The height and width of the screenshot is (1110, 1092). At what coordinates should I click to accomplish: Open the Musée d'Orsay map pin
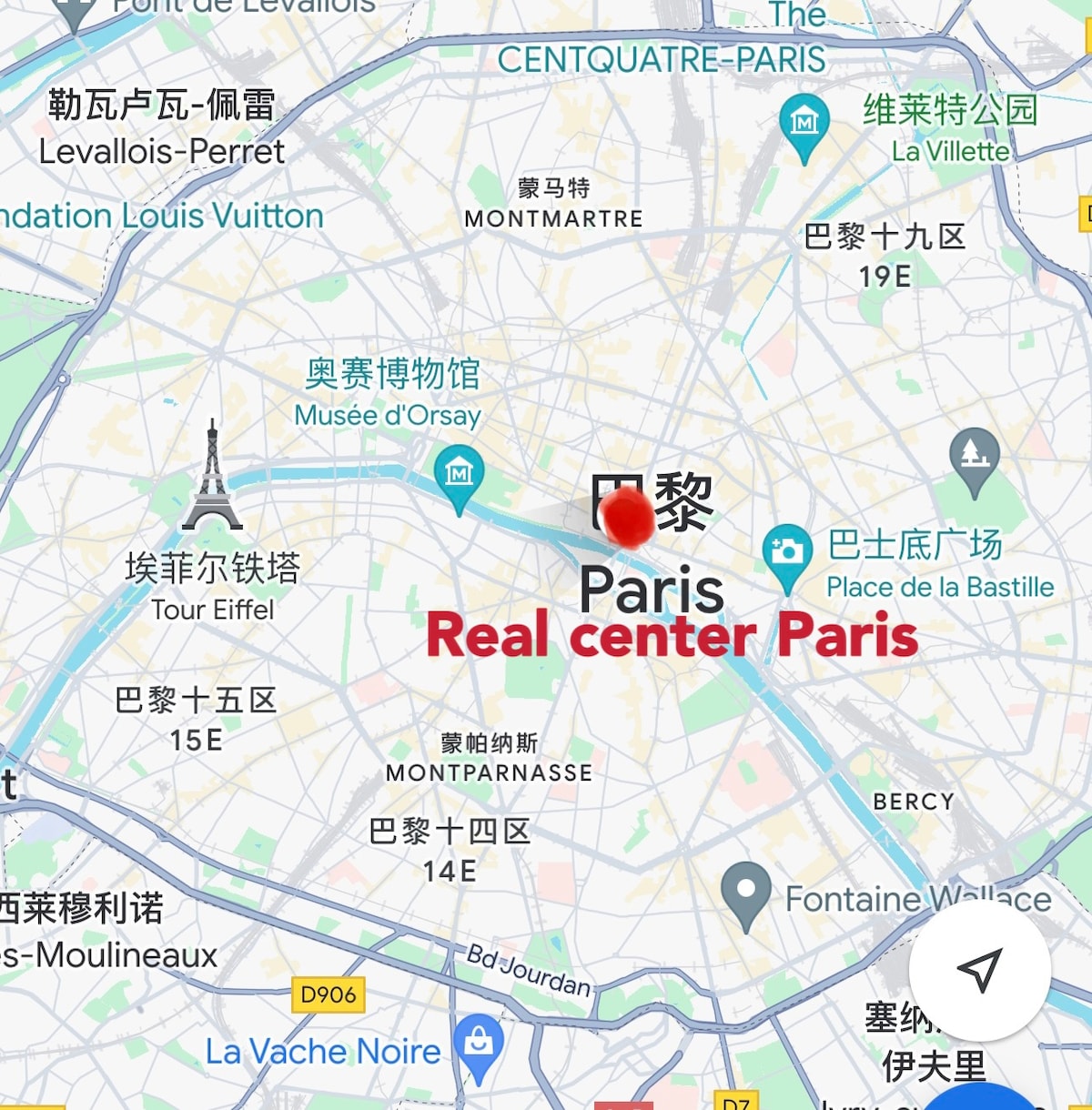pos(459,473)
